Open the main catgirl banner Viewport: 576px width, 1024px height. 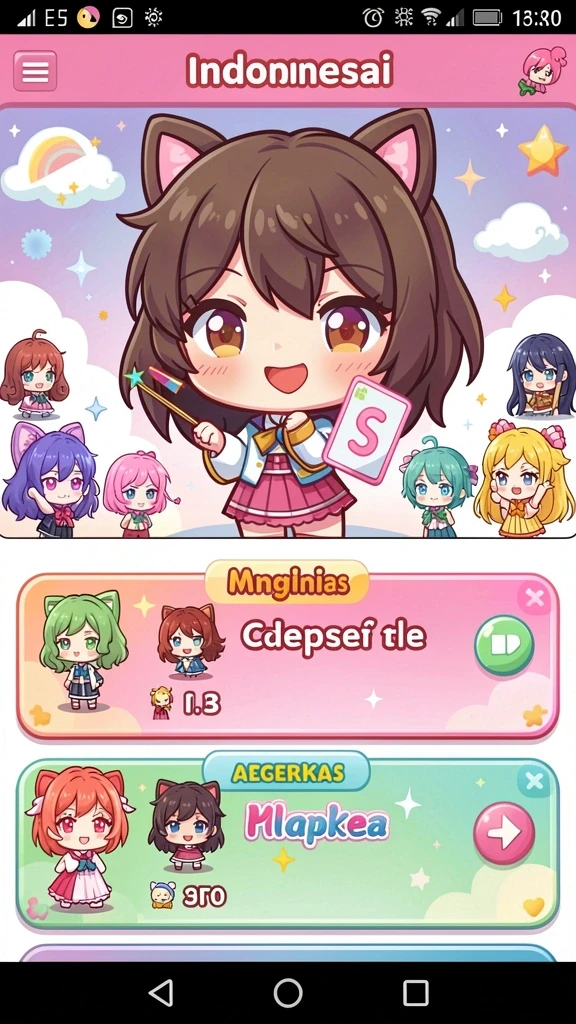coord(288,322)
